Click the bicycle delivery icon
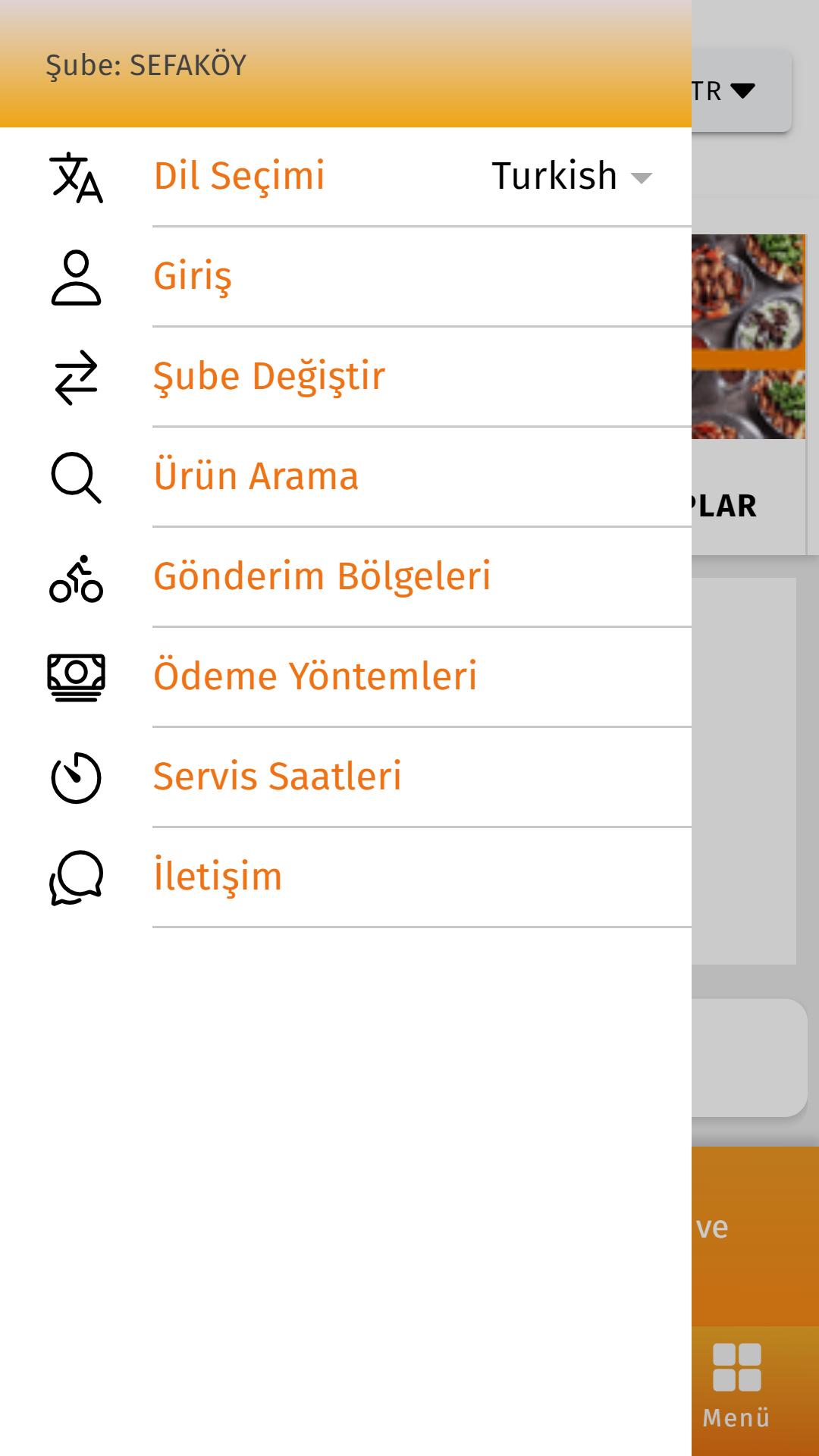 tap(76, 578)
